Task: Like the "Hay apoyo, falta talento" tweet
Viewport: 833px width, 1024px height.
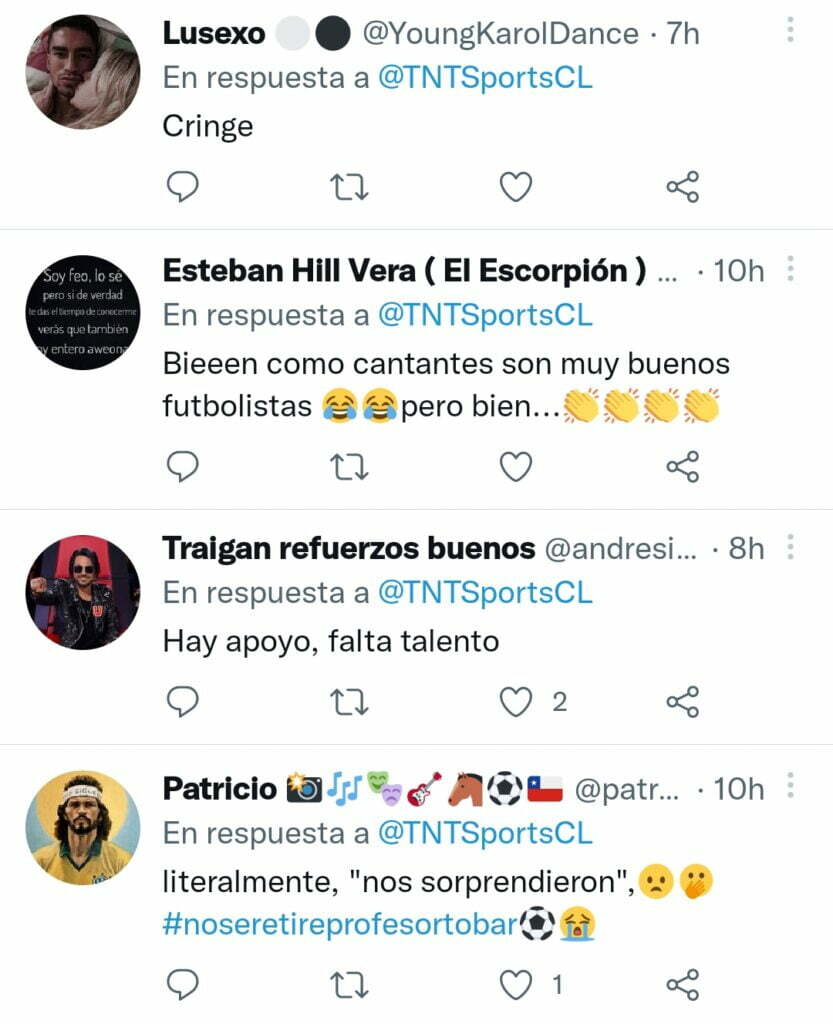Action: pos(516,703)
